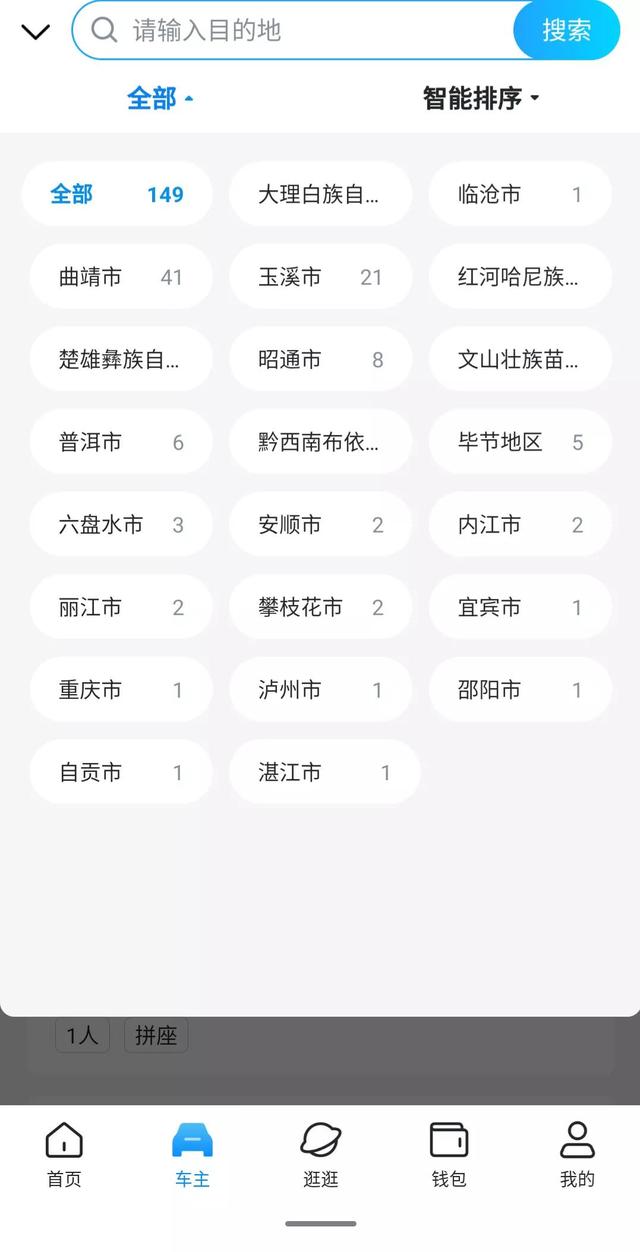The image size is (640, 1252).
Task: Switch to the 逛逛 tab
Action: (x=320, y=1155)
